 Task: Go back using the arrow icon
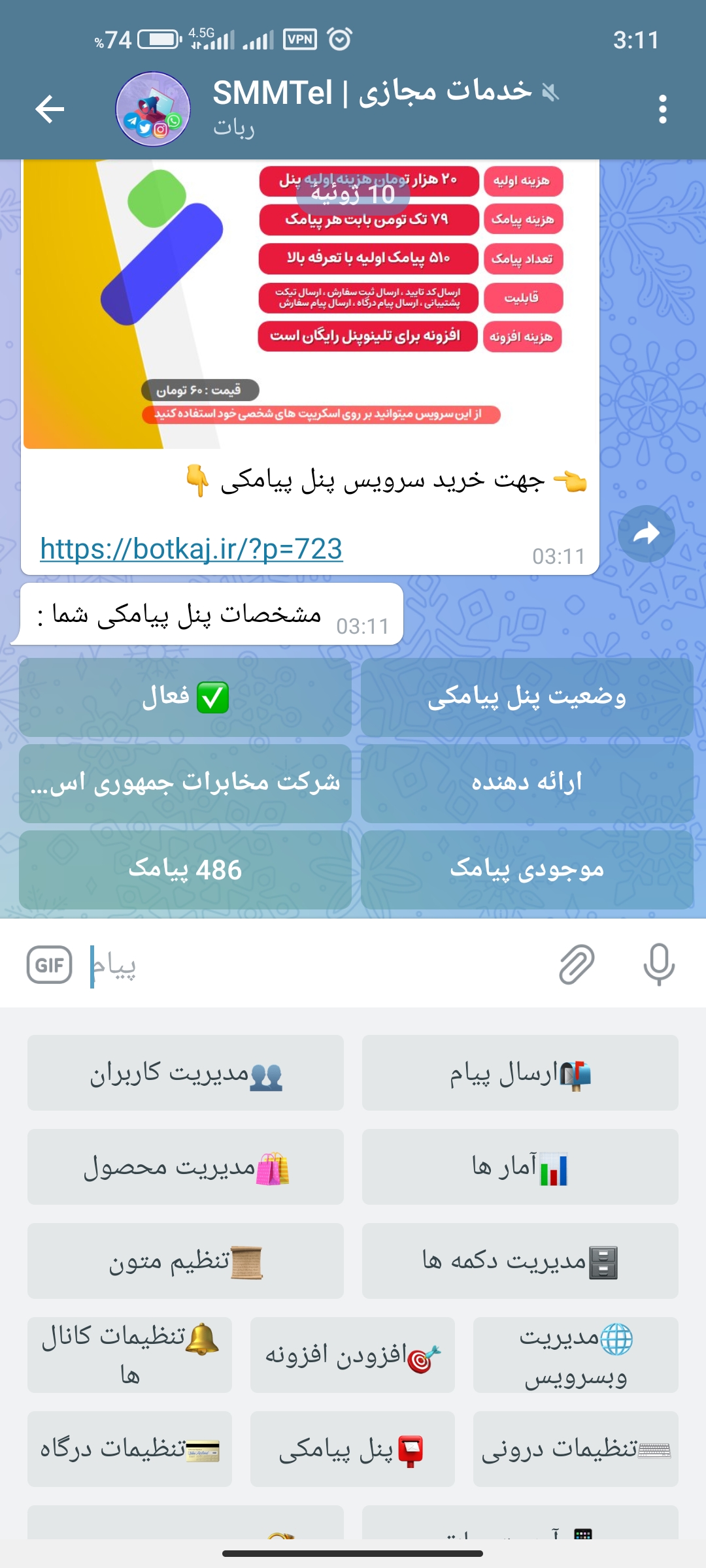(50, 108)
